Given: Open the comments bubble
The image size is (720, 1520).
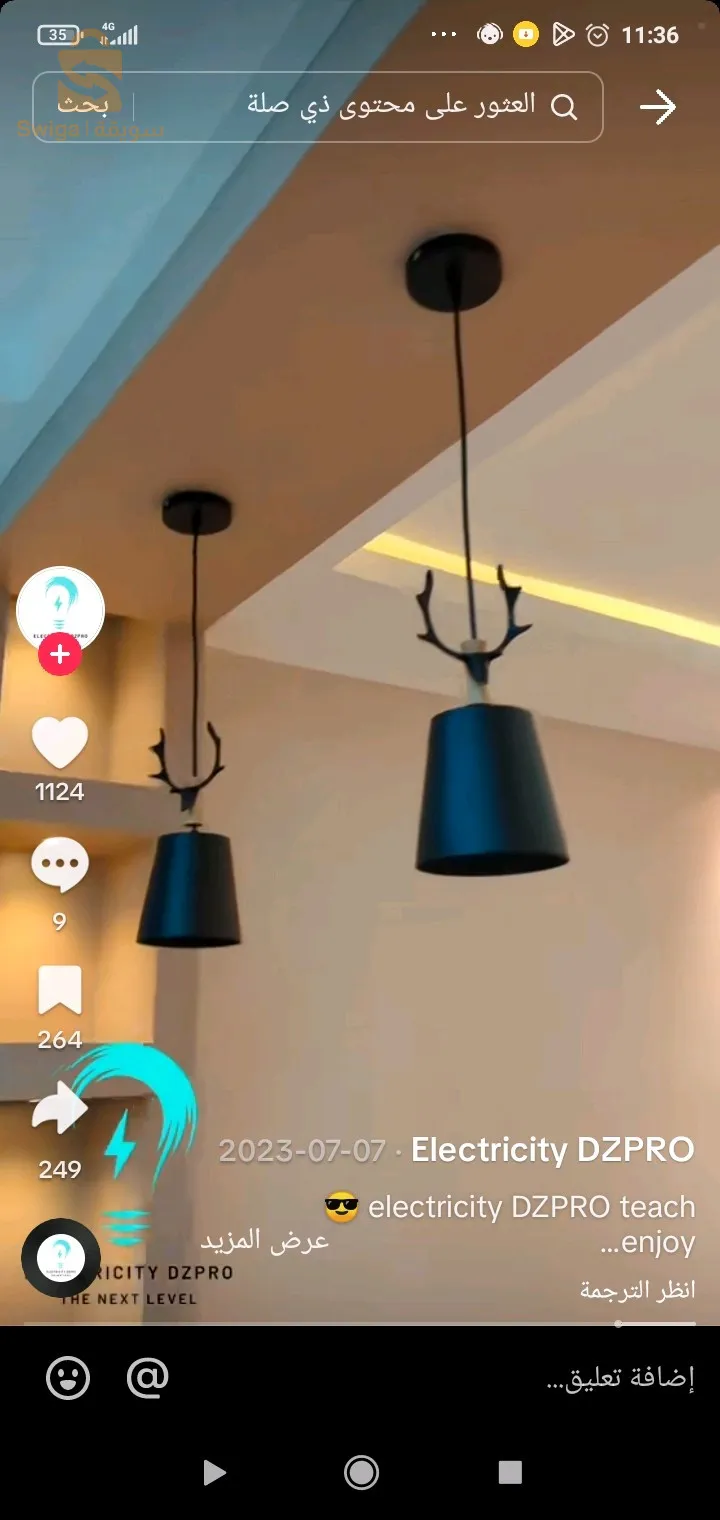Looking at the screenshot, I should pos(60,866).
